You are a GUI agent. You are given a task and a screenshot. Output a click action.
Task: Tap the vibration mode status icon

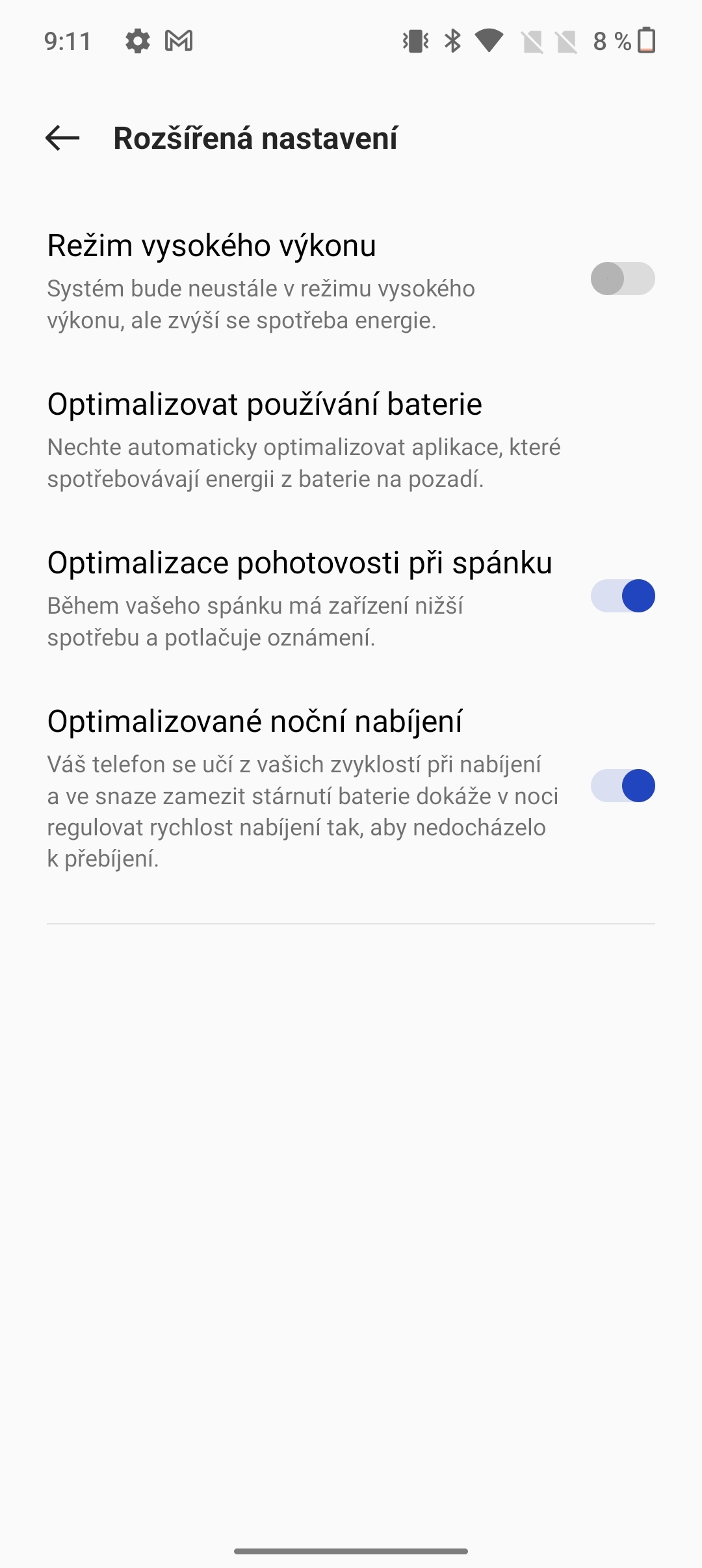point(417,42)
